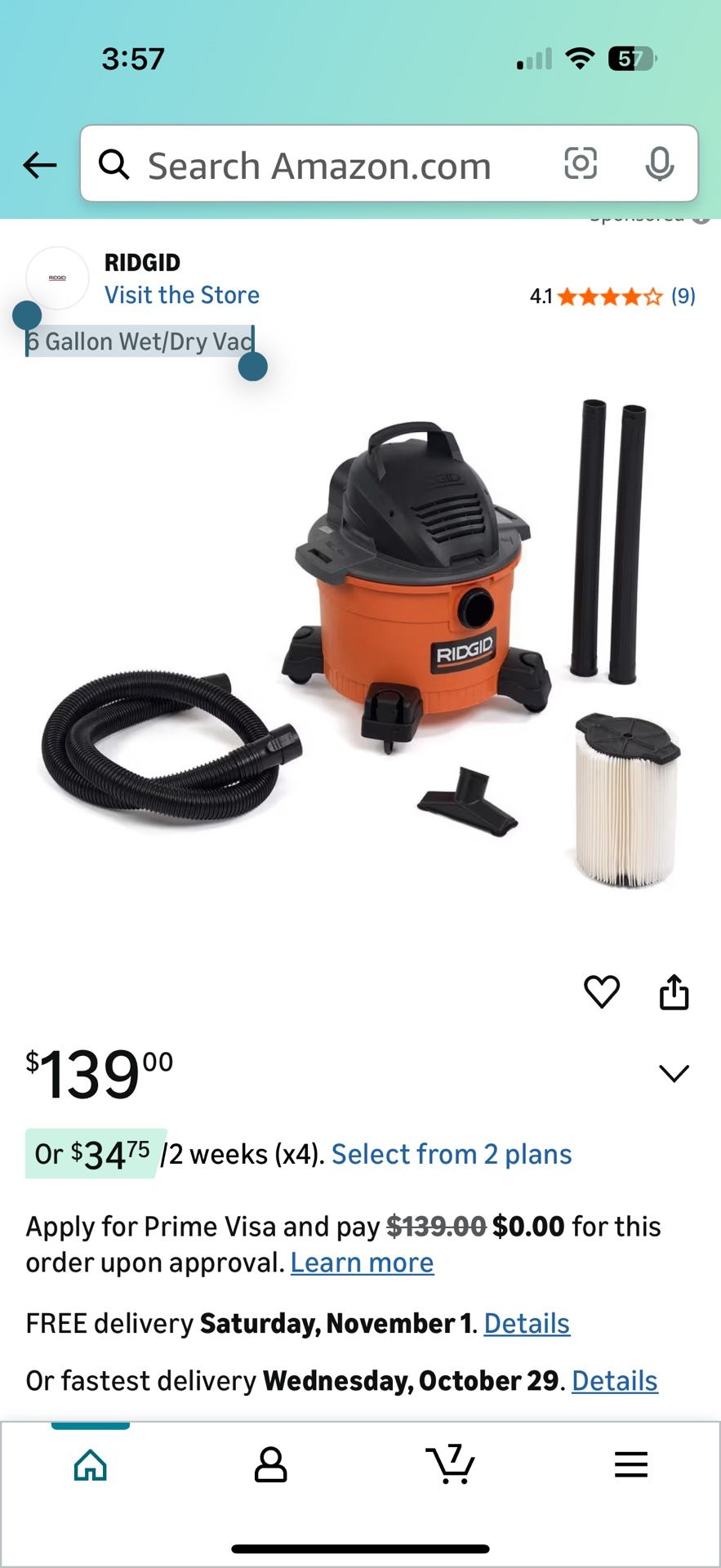The height and width of the screenshot is (1568, 721).
Task: Open customer reviews via the (9) rating link
Action: click(x=683, y=295)
